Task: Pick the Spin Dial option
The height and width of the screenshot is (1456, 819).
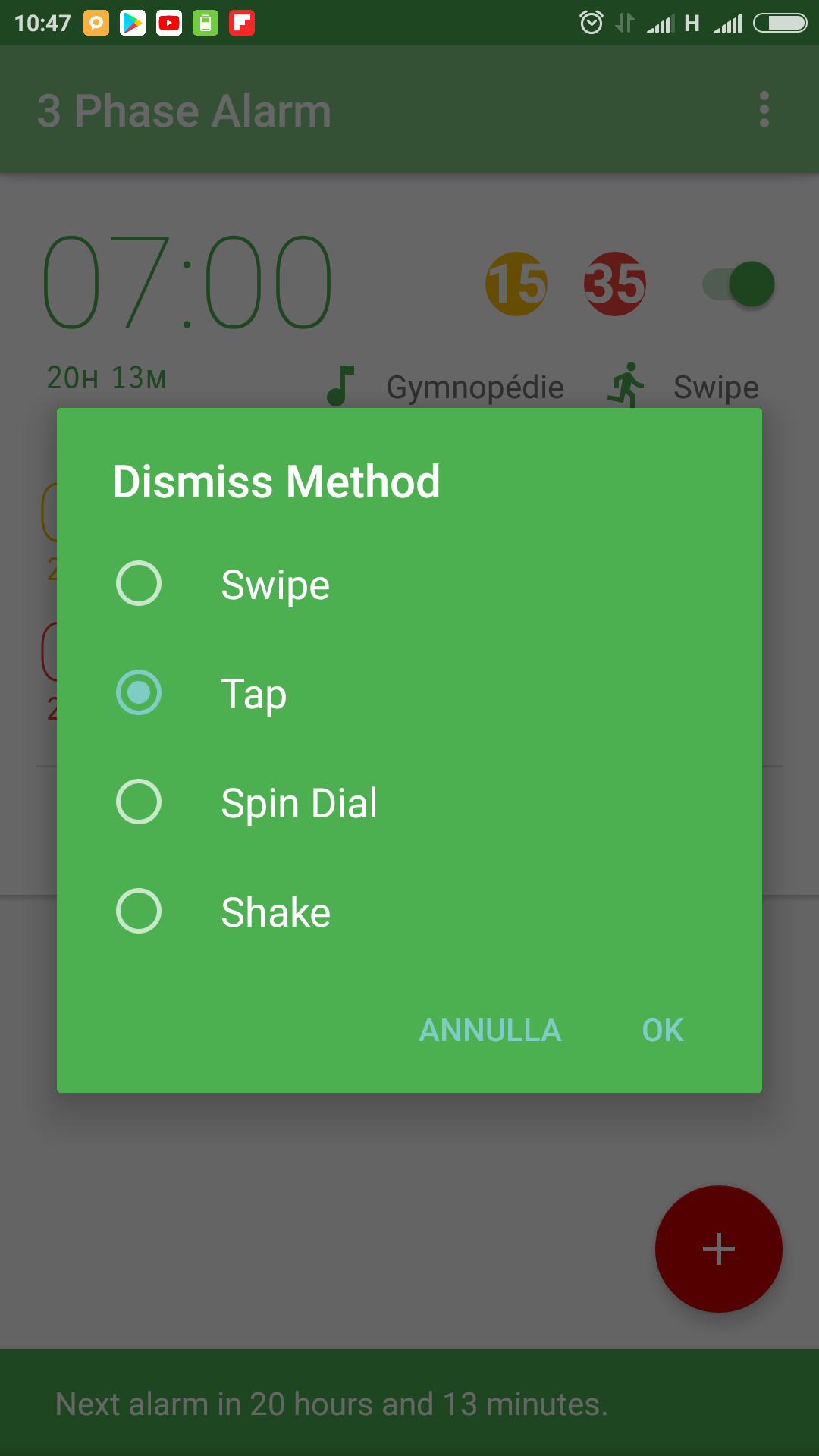Action: point(409,802)
